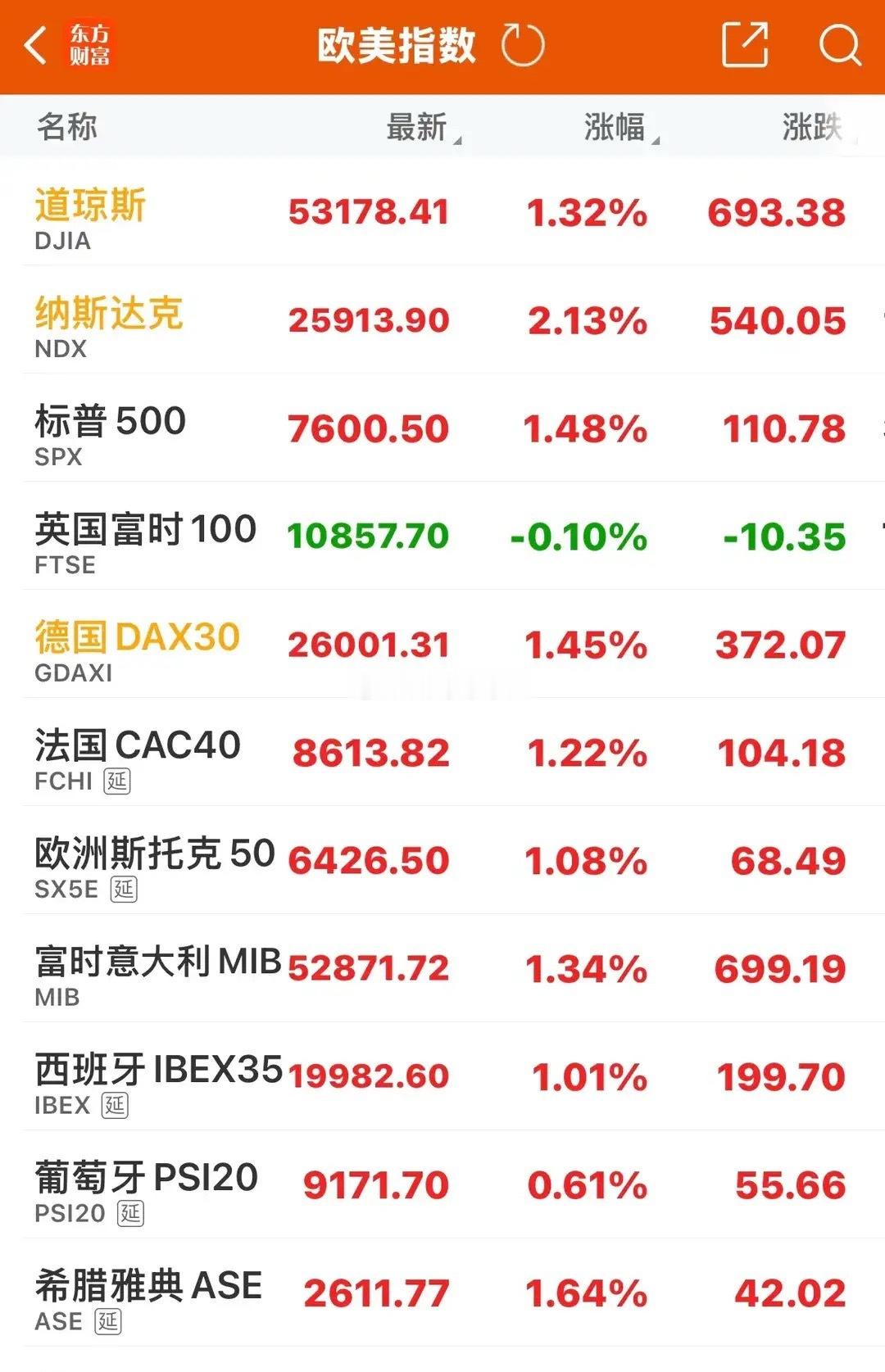Screen dimensions: 885x1372
Task: Select the 德国DAX30 row
Action: [x=442, y=644]
